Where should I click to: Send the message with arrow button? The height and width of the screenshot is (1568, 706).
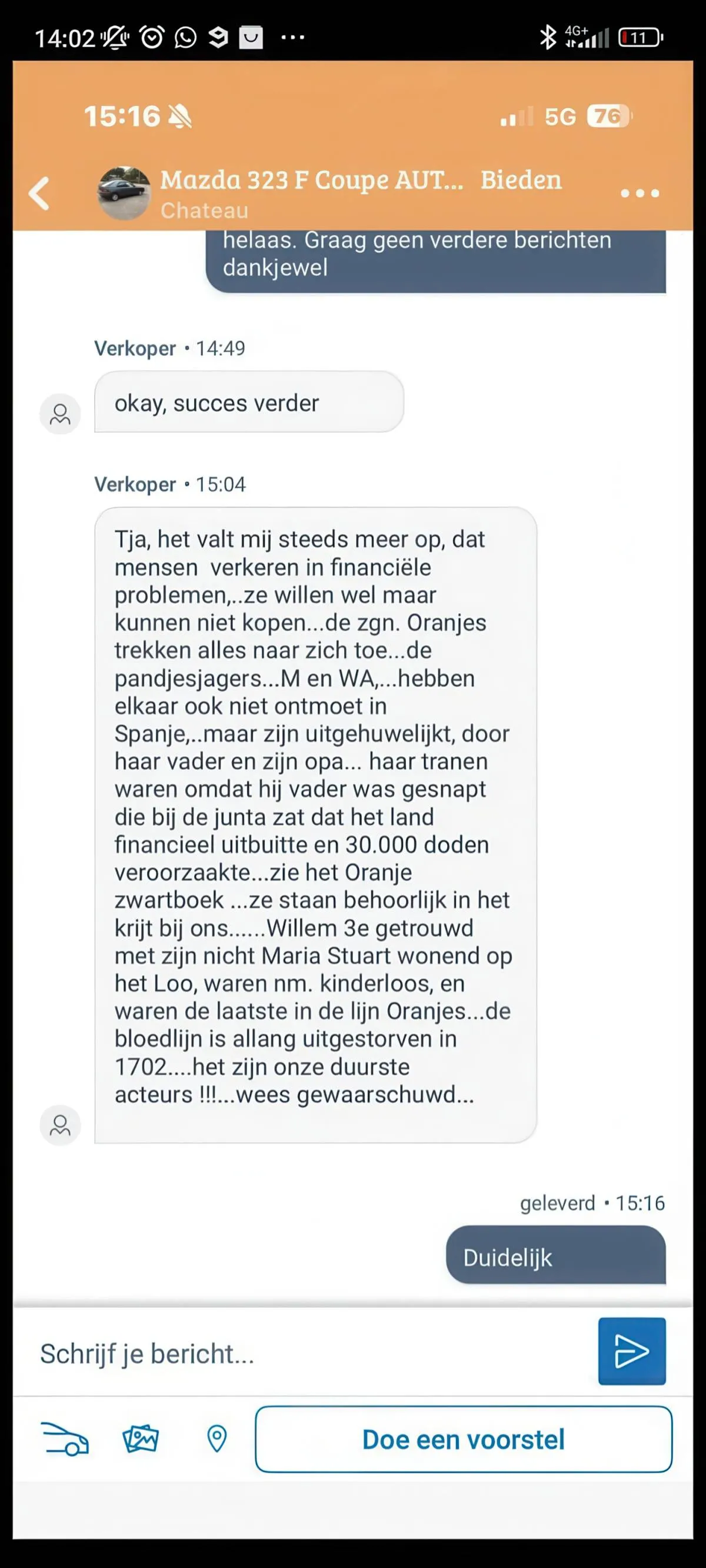(x=631, y=1351)
